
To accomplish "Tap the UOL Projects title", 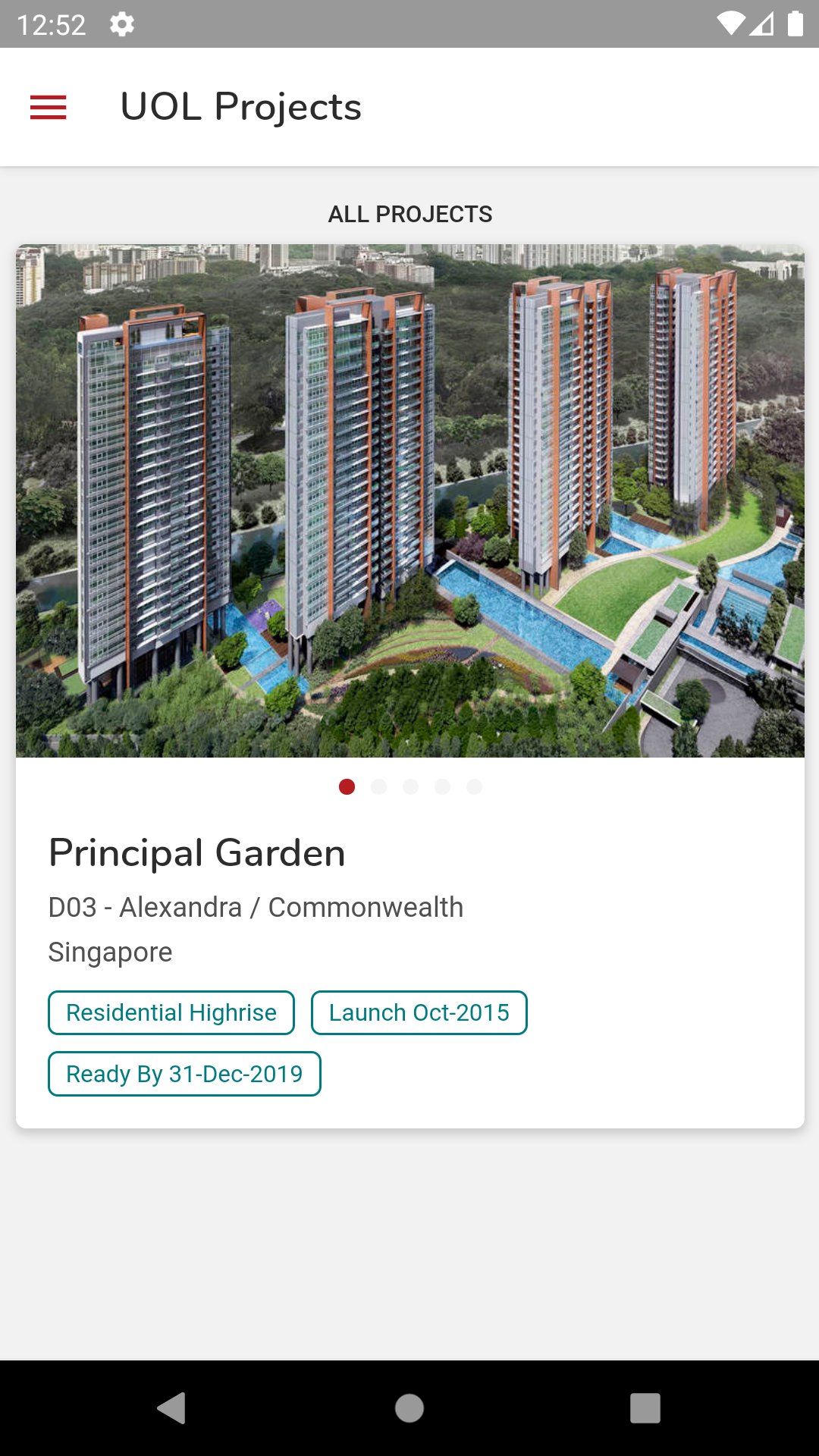I will click(240, 107).
